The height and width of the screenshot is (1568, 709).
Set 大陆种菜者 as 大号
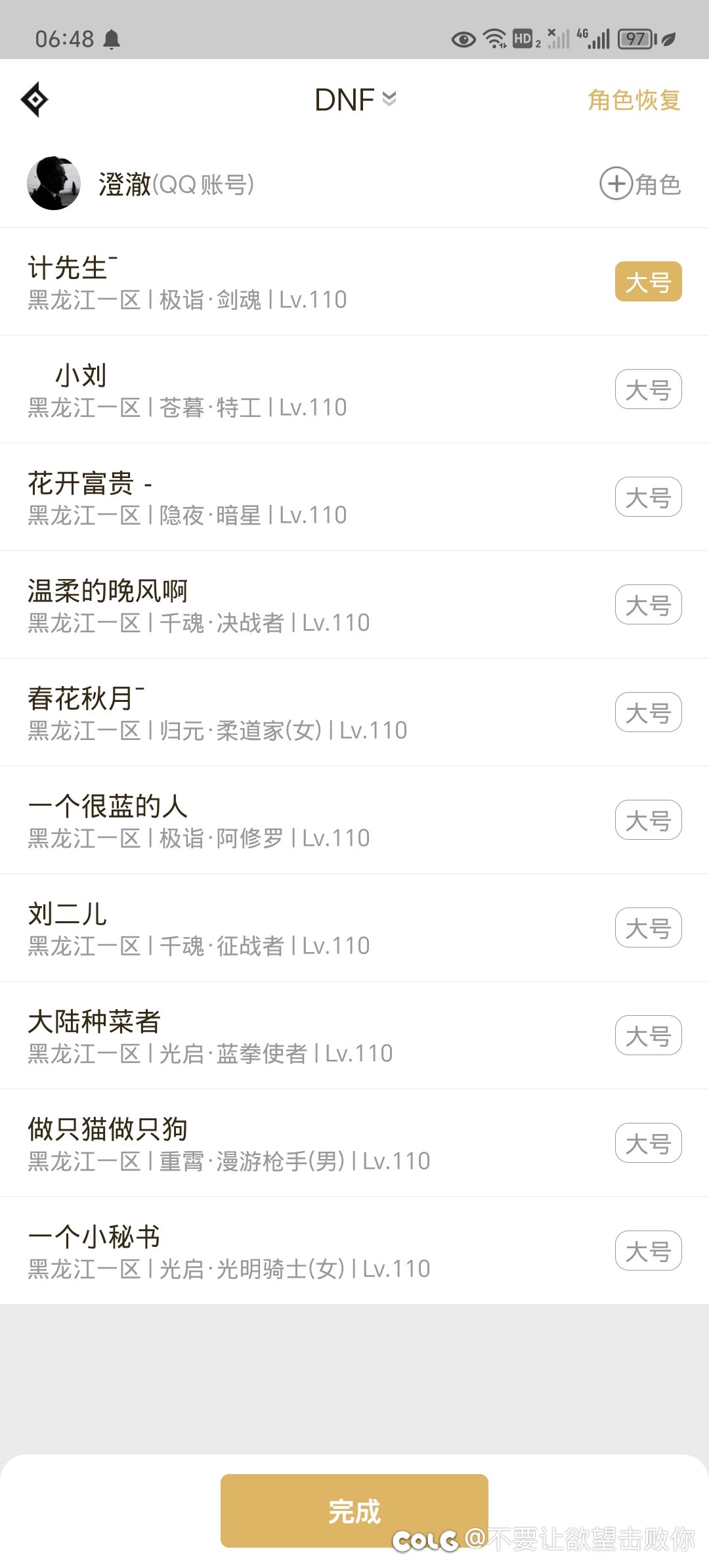(648, 1036)
